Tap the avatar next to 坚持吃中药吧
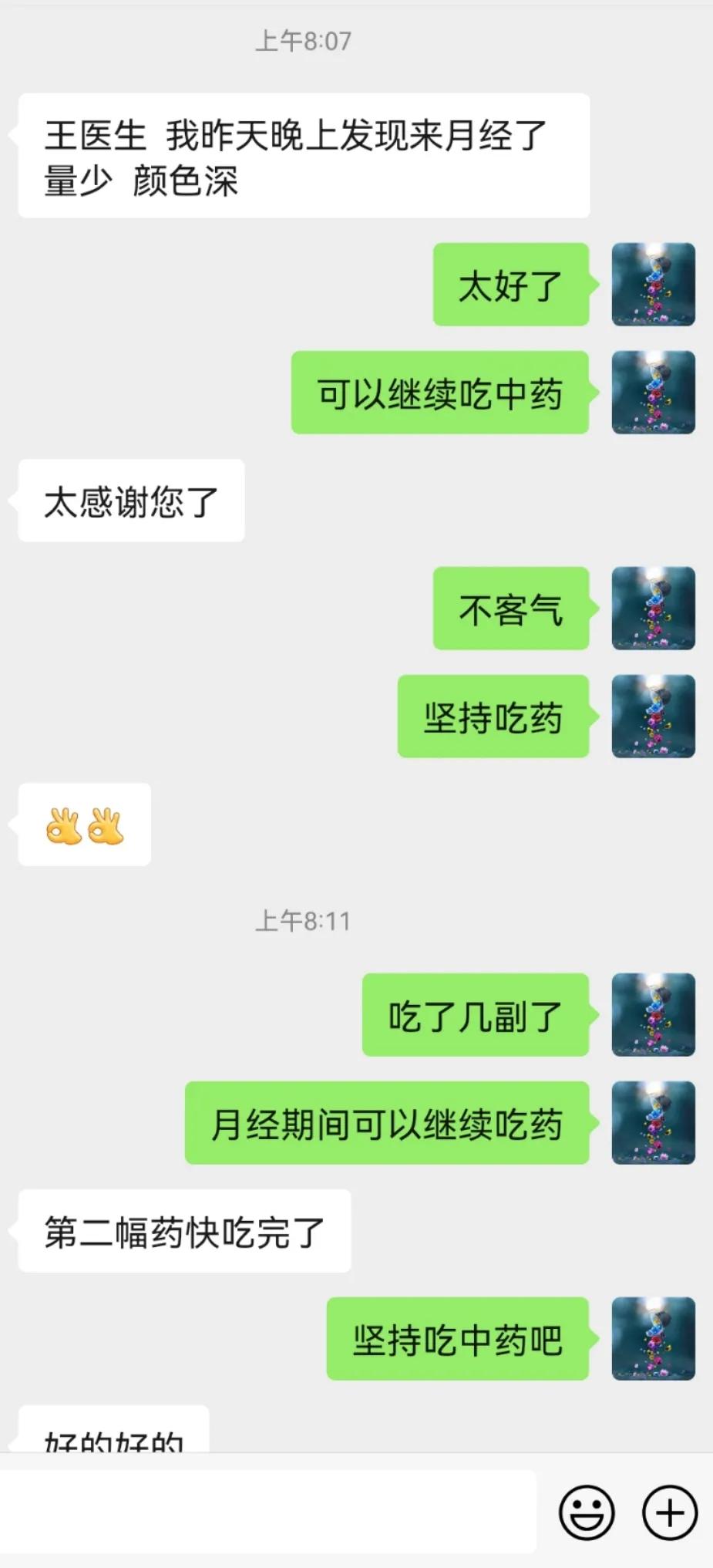The image size is (713, 1568). [x=654, y=1338]
